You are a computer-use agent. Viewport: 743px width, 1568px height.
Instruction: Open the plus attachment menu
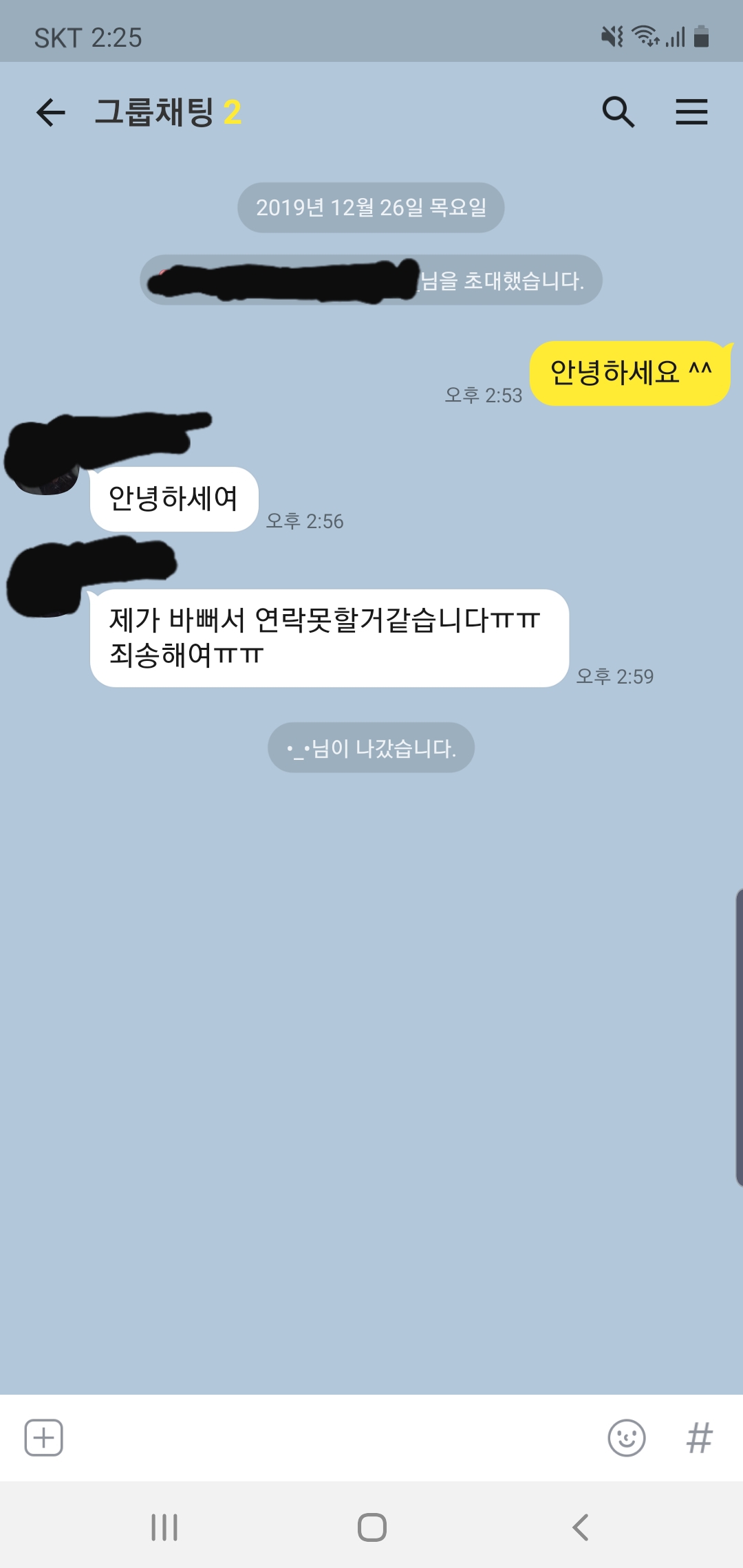(44, 1437)
